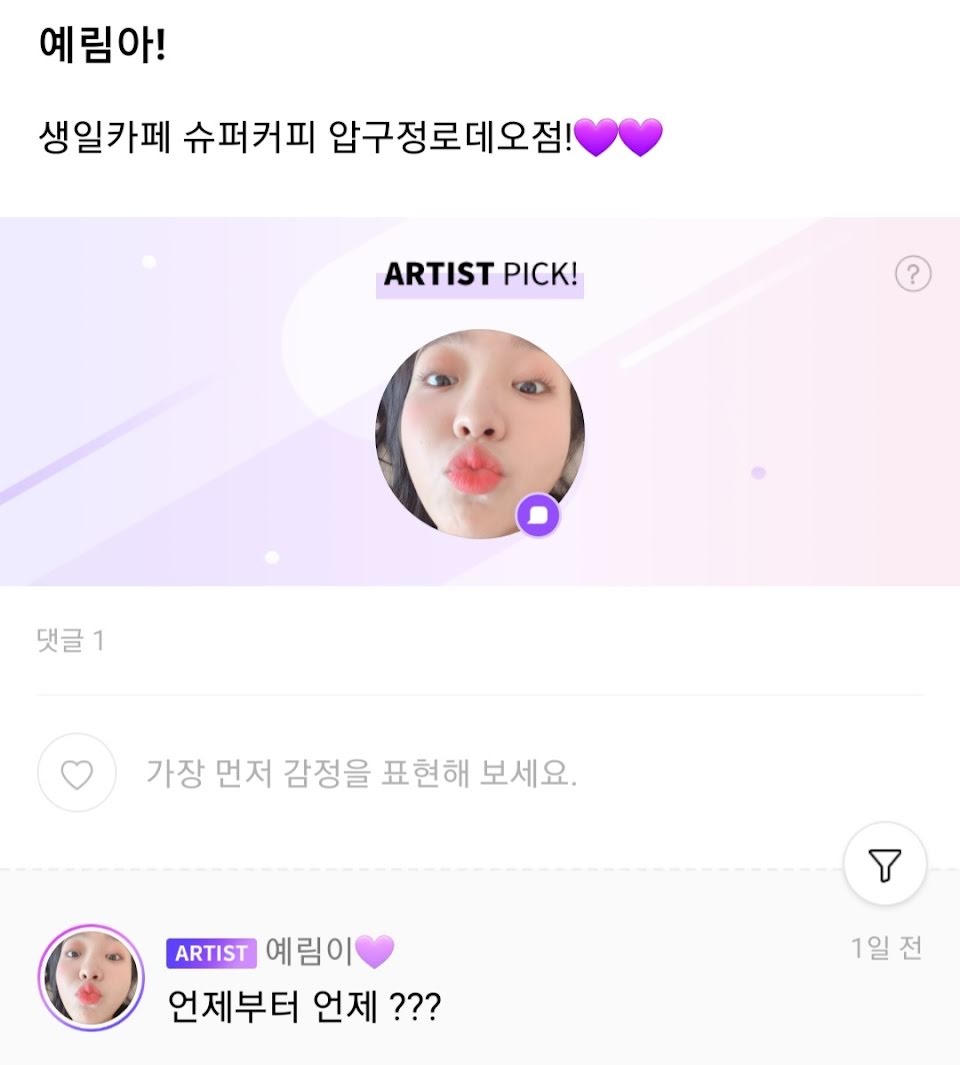Screen dimensions: 960x1065
Task: Open the comment filter button
Action: pyautogui.click(x=885, y=865)
